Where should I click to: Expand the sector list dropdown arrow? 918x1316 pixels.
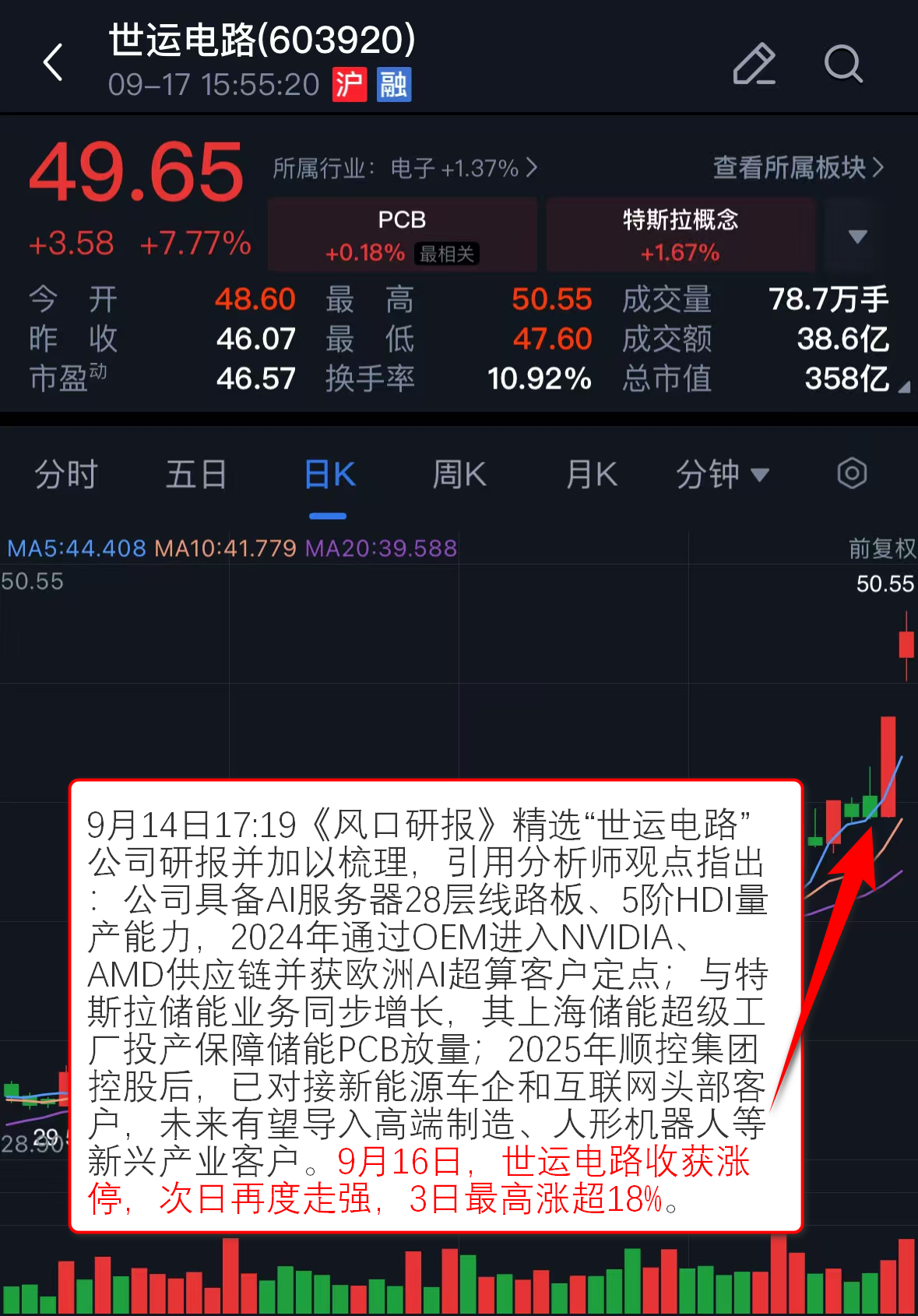tap(857, 236)
